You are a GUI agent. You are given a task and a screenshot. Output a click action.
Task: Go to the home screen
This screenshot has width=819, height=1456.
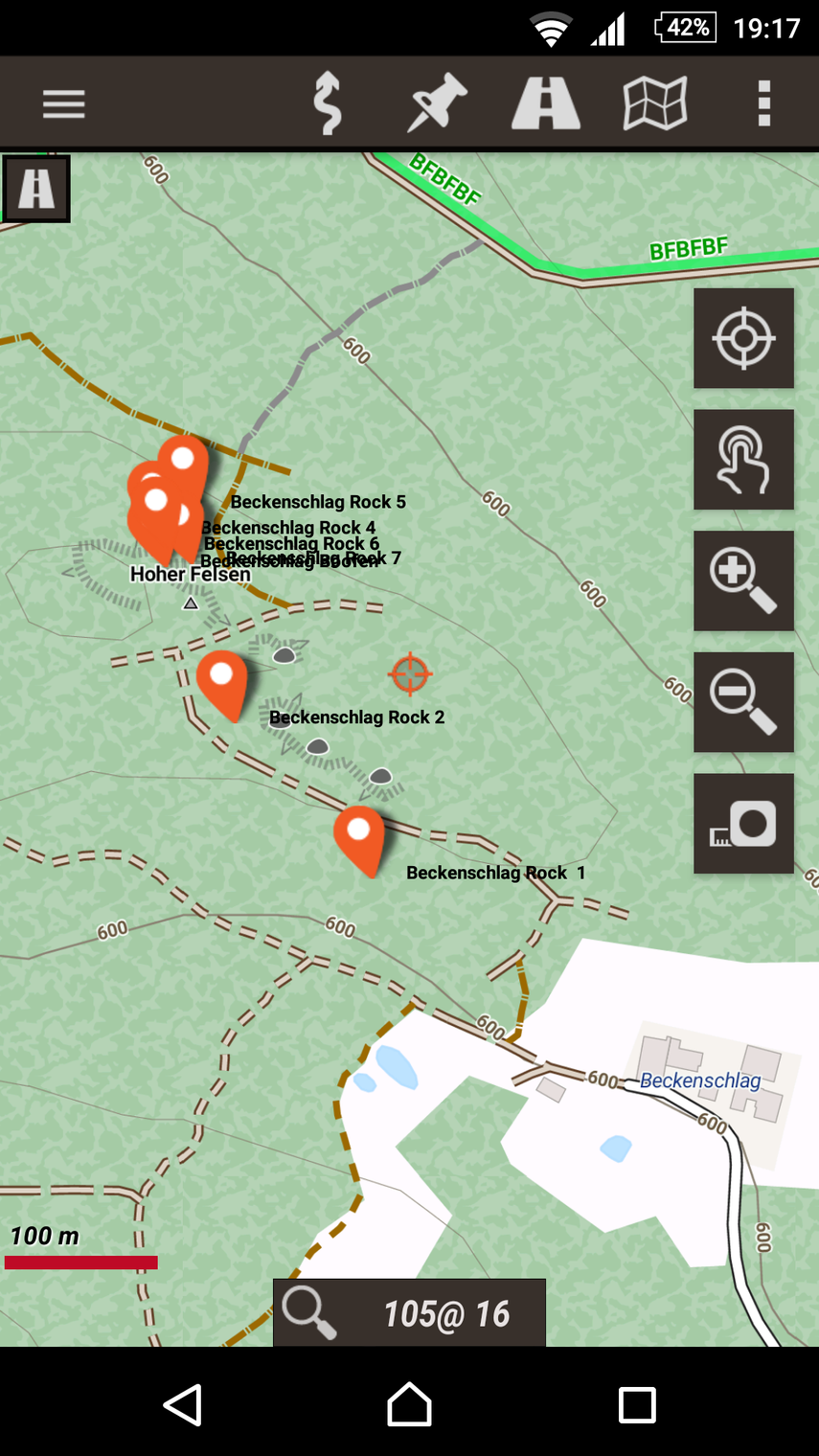click(409, 1405)
